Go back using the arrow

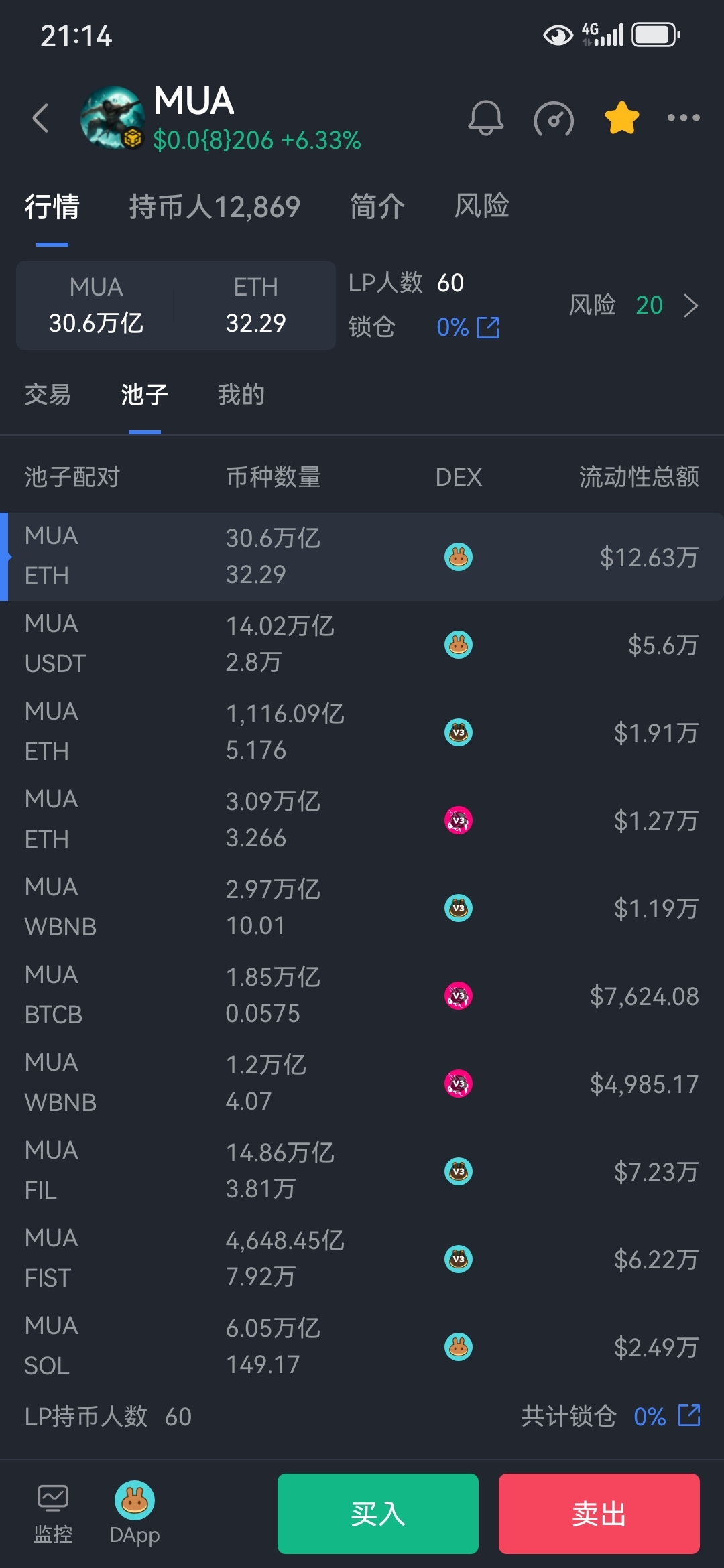(41, 119)
